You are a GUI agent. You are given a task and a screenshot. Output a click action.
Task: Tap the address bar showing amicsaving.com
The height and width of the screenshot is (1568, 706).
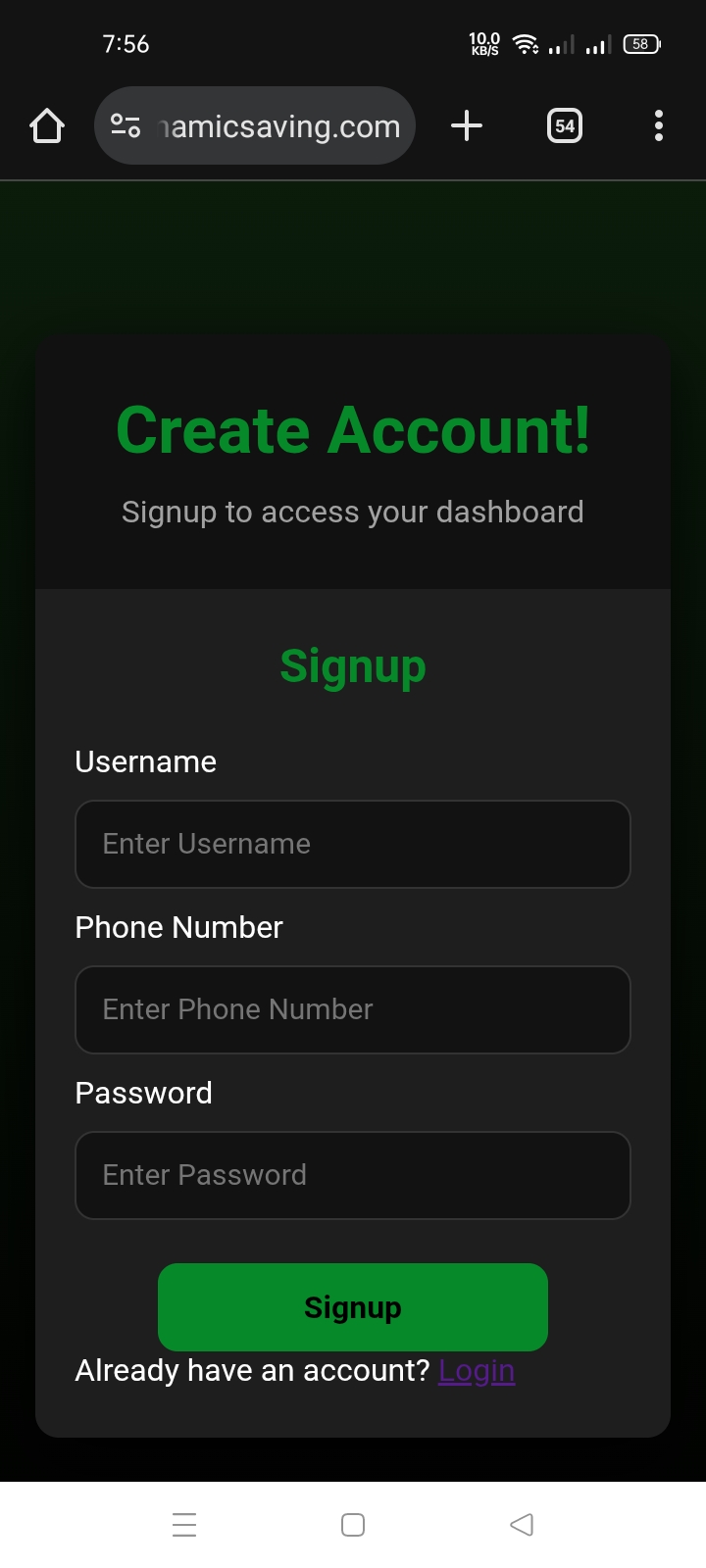279,126
